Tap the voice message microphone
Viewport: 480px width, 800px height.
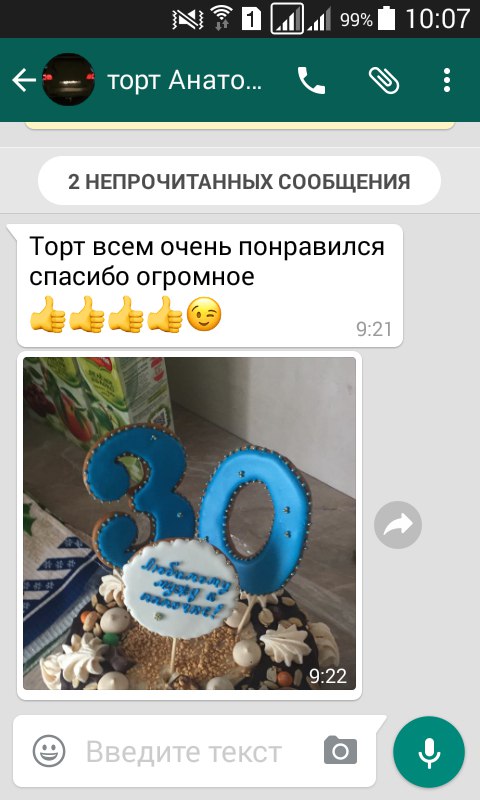[429, 752]
